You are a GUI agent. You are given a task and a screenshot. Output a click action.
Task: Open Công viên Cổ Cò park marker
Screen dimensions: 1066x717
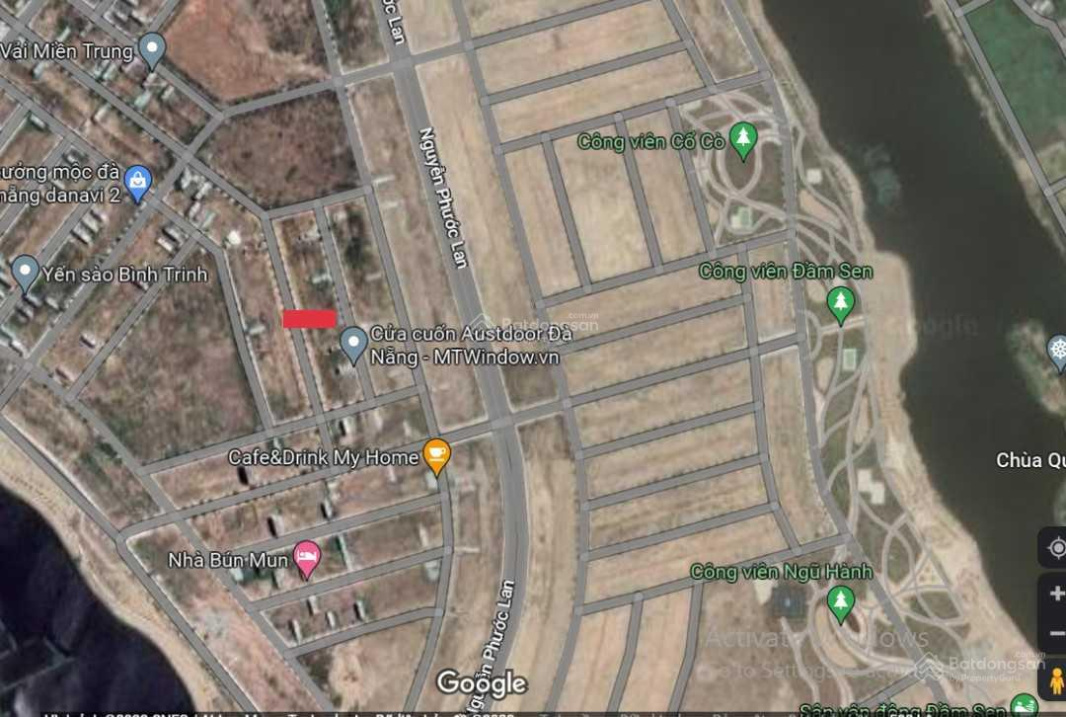click(742, 140)
